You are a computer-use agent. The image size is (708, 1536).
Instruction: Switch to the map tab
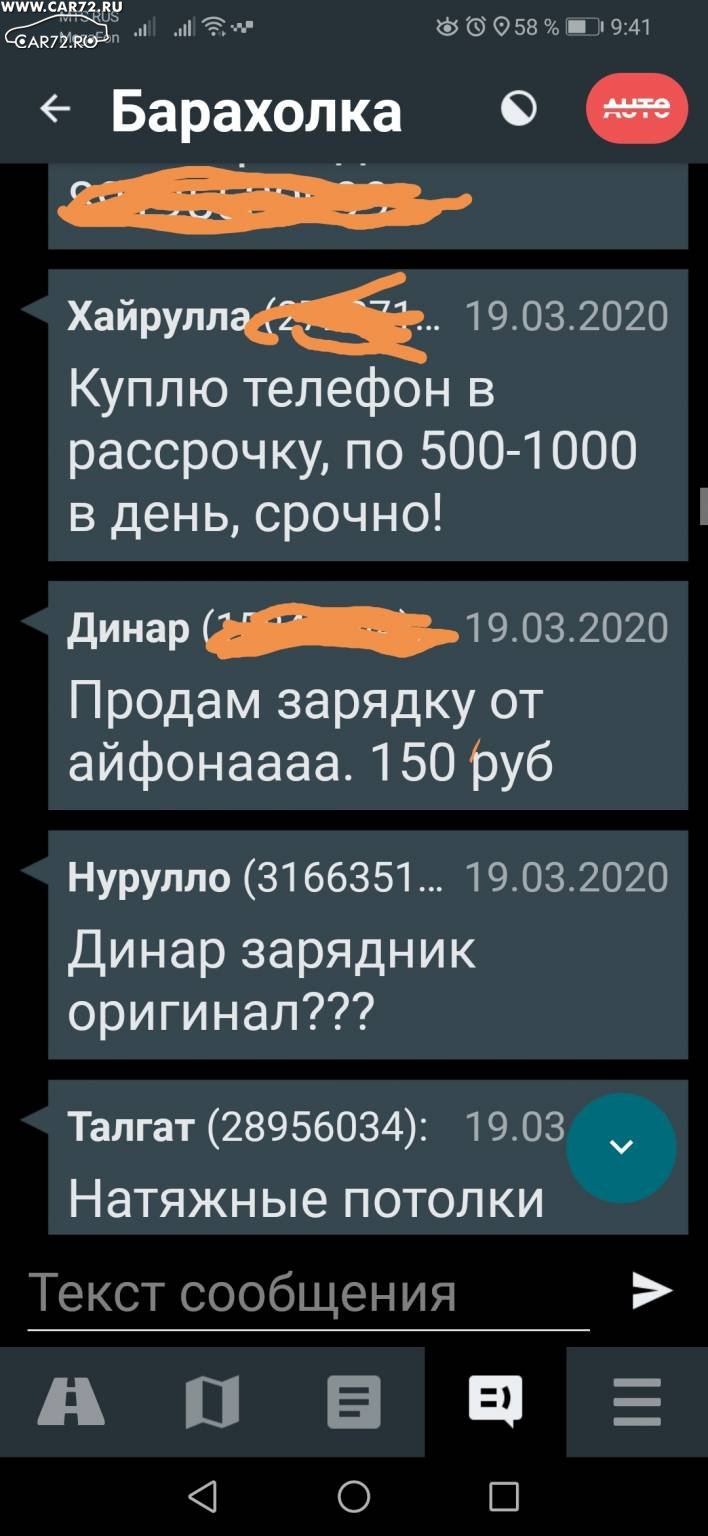pos(212,1401)
